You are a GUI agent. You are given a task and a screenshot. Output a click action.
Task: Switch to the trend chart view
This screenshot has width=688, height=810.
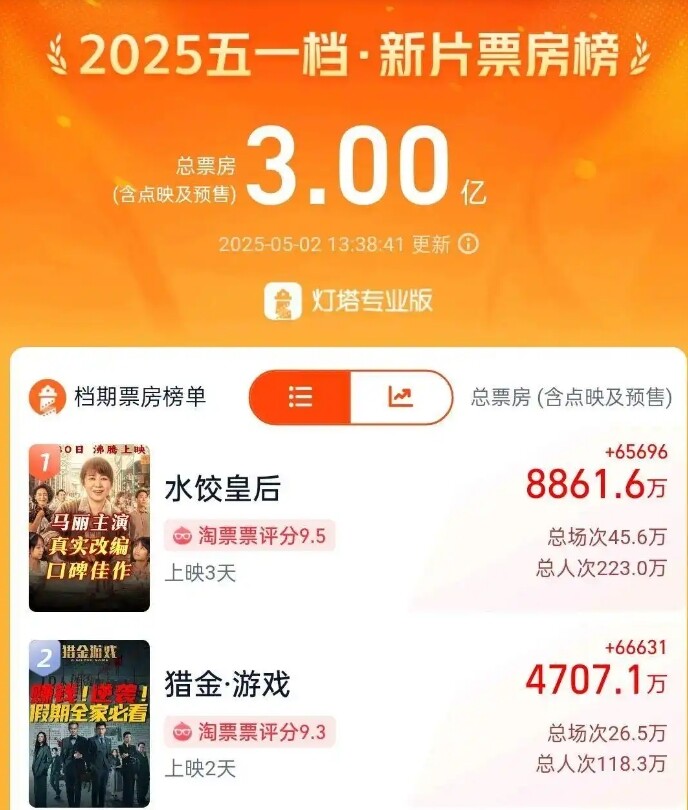click(401, 397)
